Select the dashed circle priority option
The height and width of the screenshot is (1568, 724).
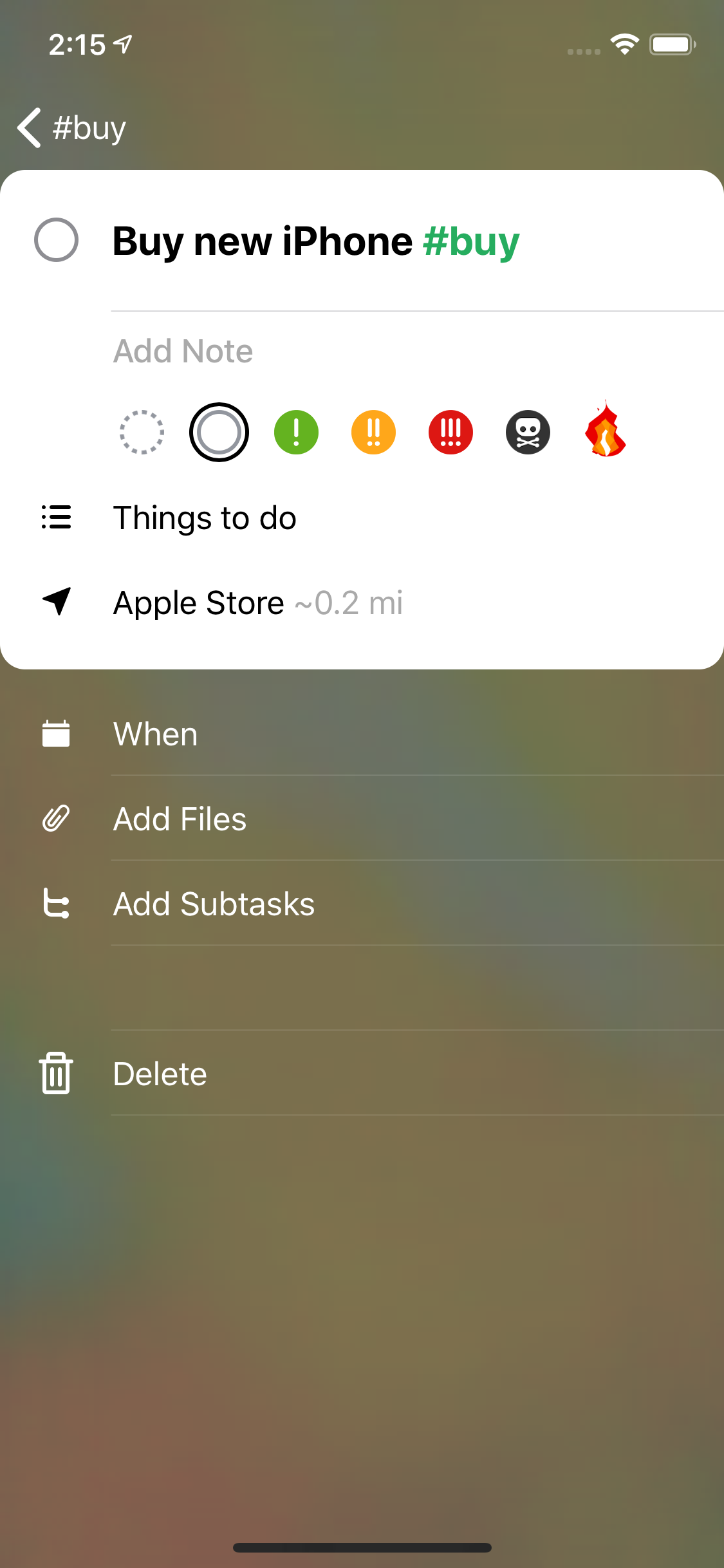(x=142, y=432)
